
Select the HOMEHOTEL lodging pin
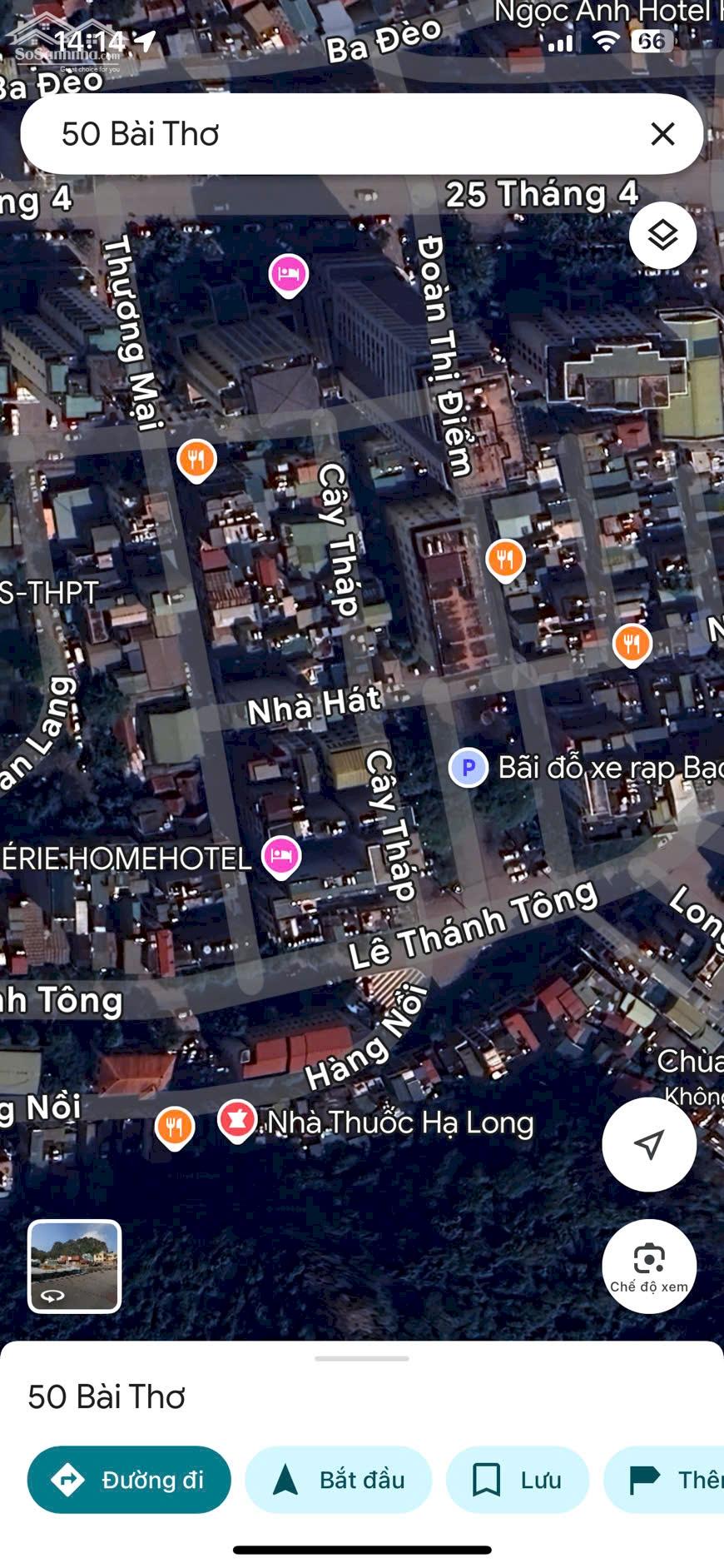coord(281,857)
